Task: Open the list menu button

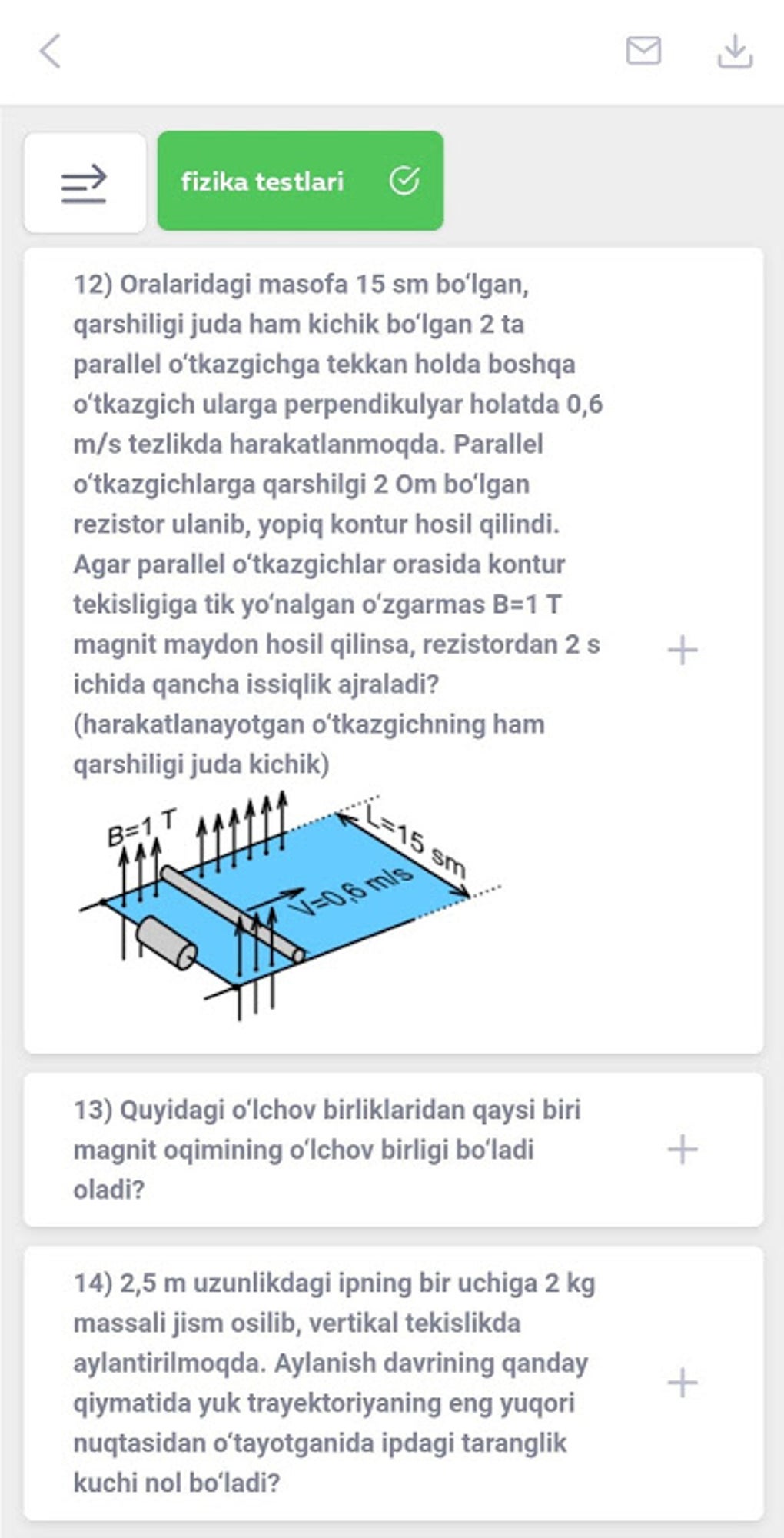Action: (85, 183)
